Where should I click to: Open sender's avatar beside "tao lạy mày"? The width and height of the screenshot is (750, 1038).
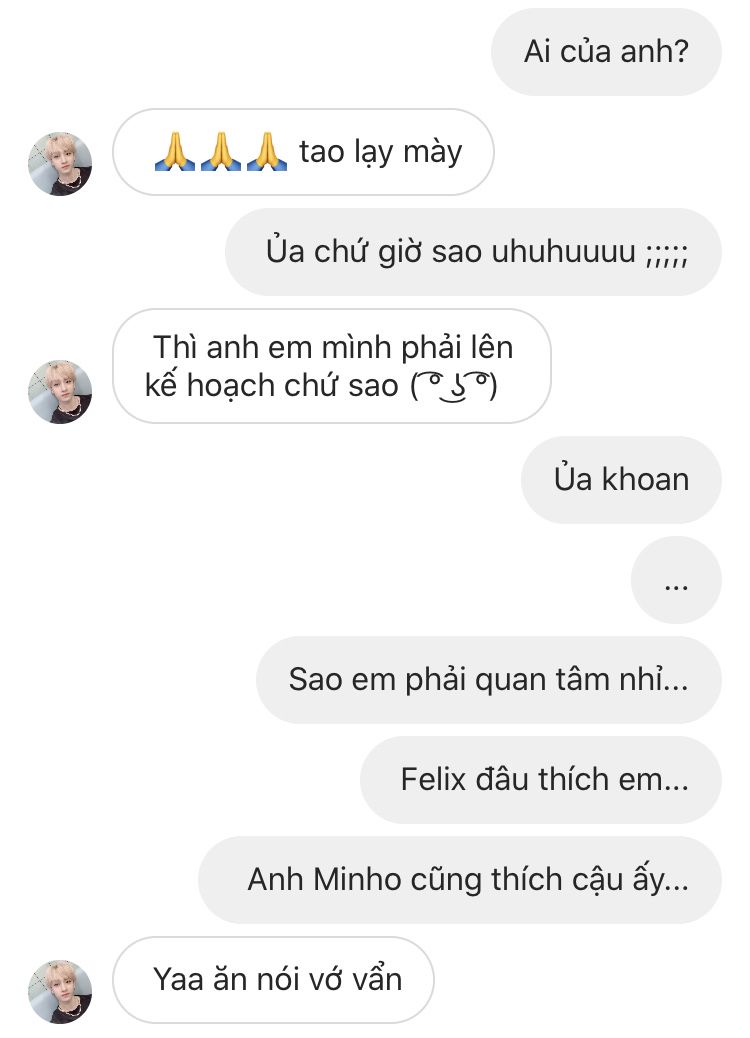(60, 164)
